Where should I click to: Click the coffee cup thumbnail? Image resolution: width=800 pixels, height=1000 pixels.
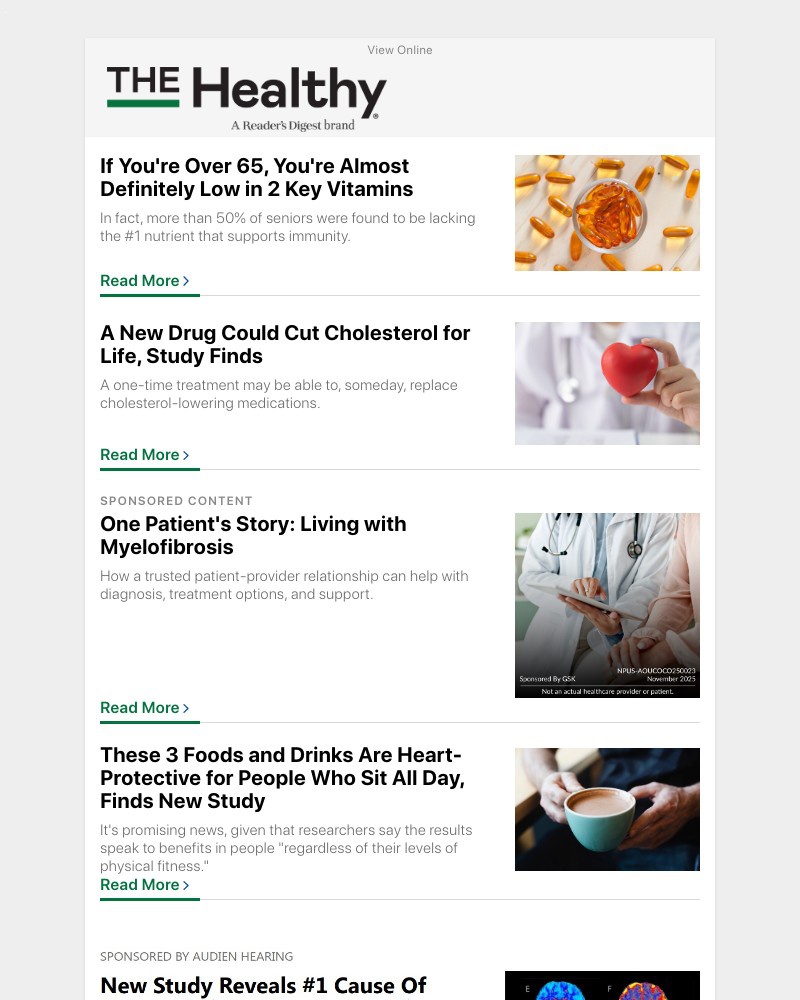pos(607,808)
